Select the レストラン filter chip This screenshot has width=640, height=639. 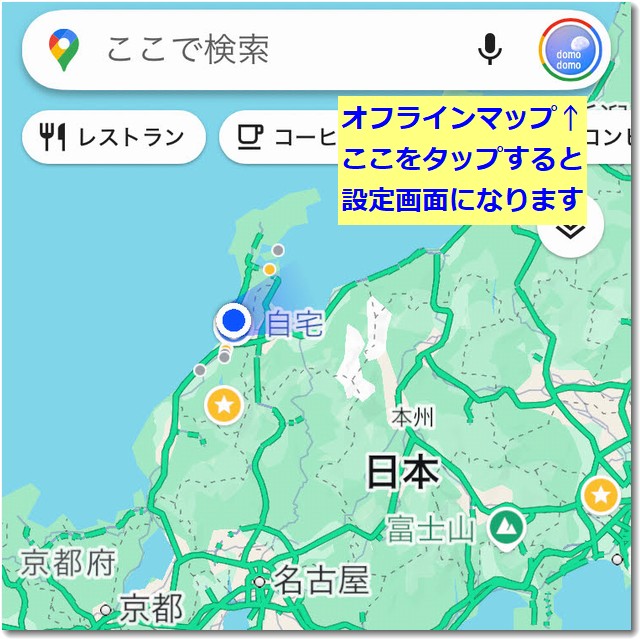(x=113, y=137)
